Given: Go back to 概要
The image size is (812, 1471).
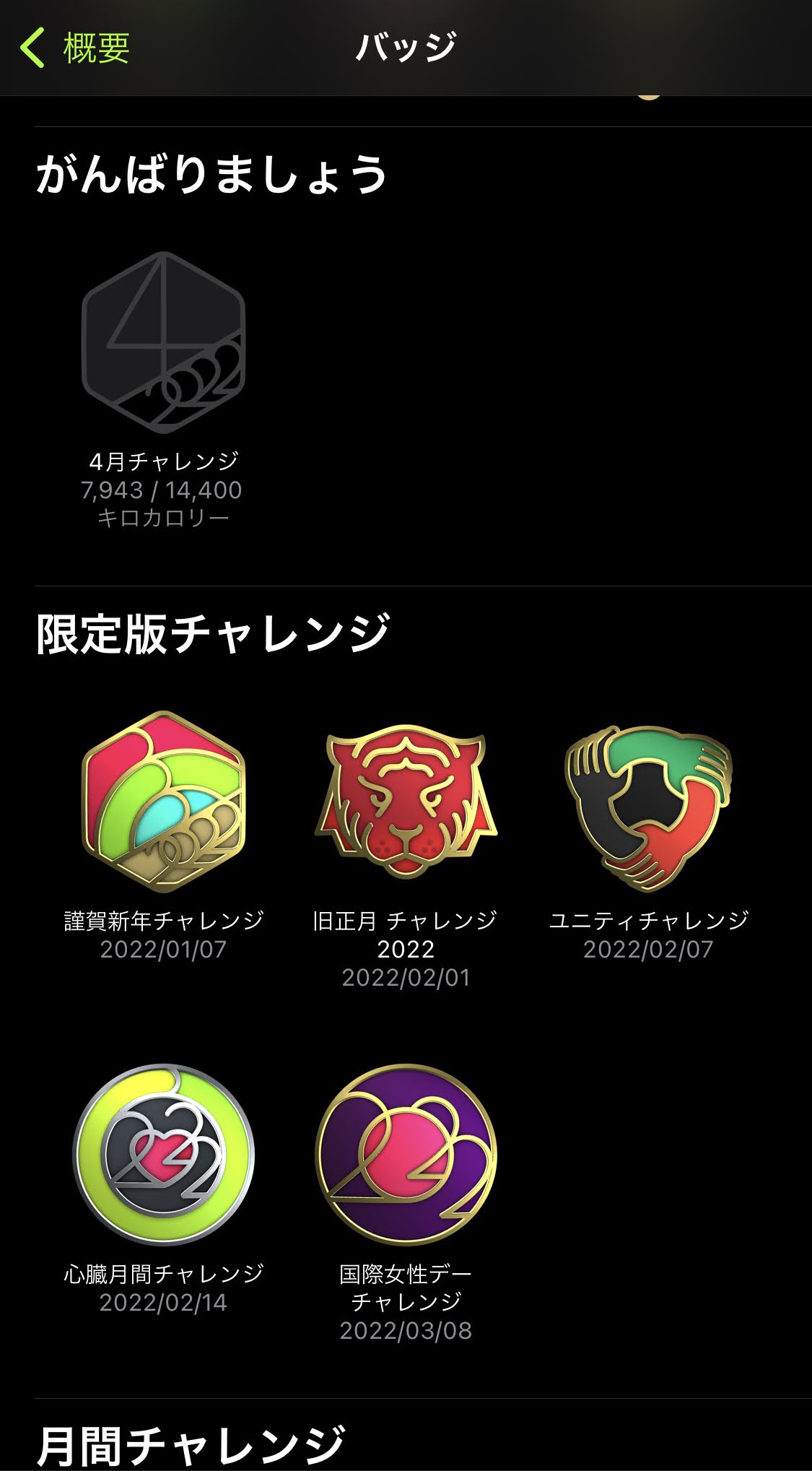Looking at the screenshot, I should pyautogui.click(x=75, y=48).
